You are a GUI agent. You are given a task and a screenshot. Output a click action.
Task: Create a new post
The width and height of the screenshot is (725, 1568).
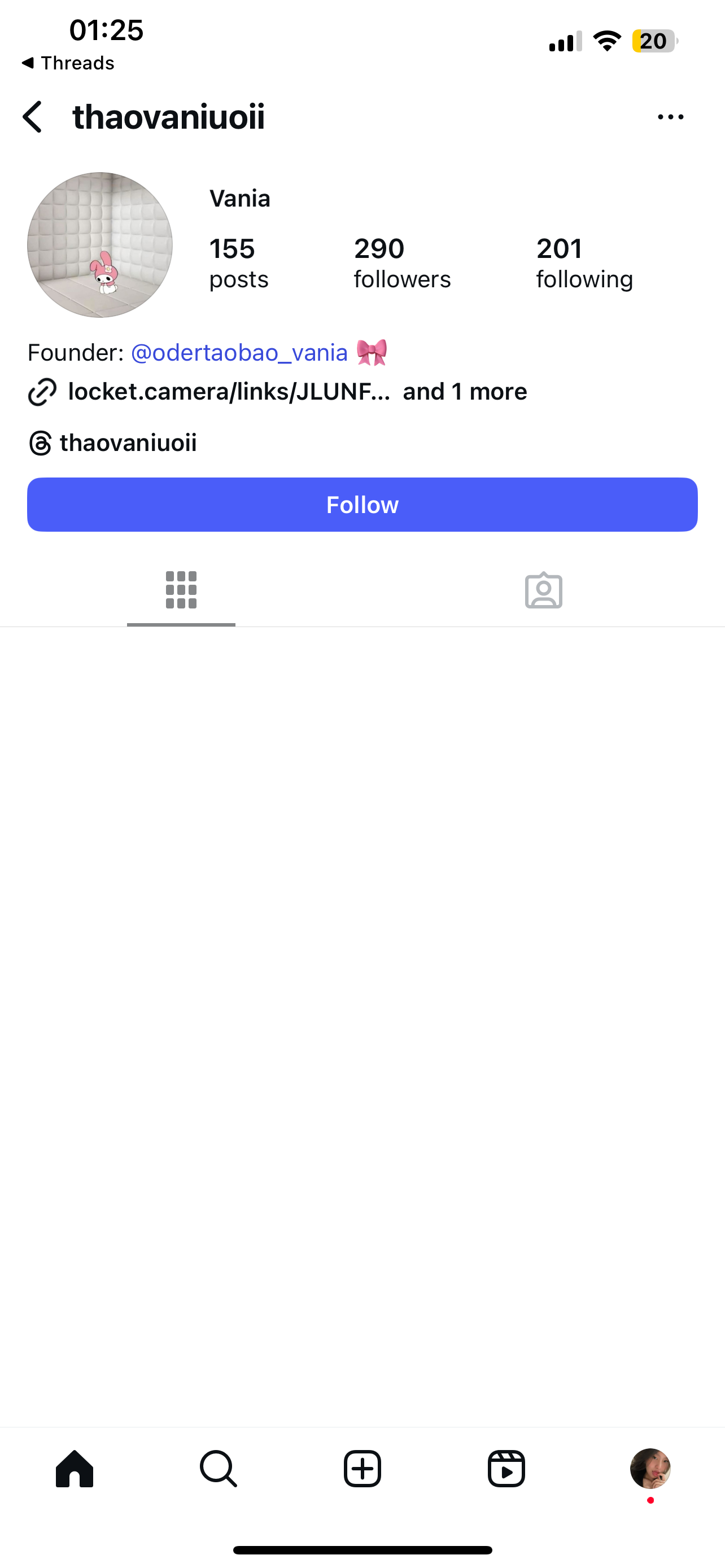362,1469
